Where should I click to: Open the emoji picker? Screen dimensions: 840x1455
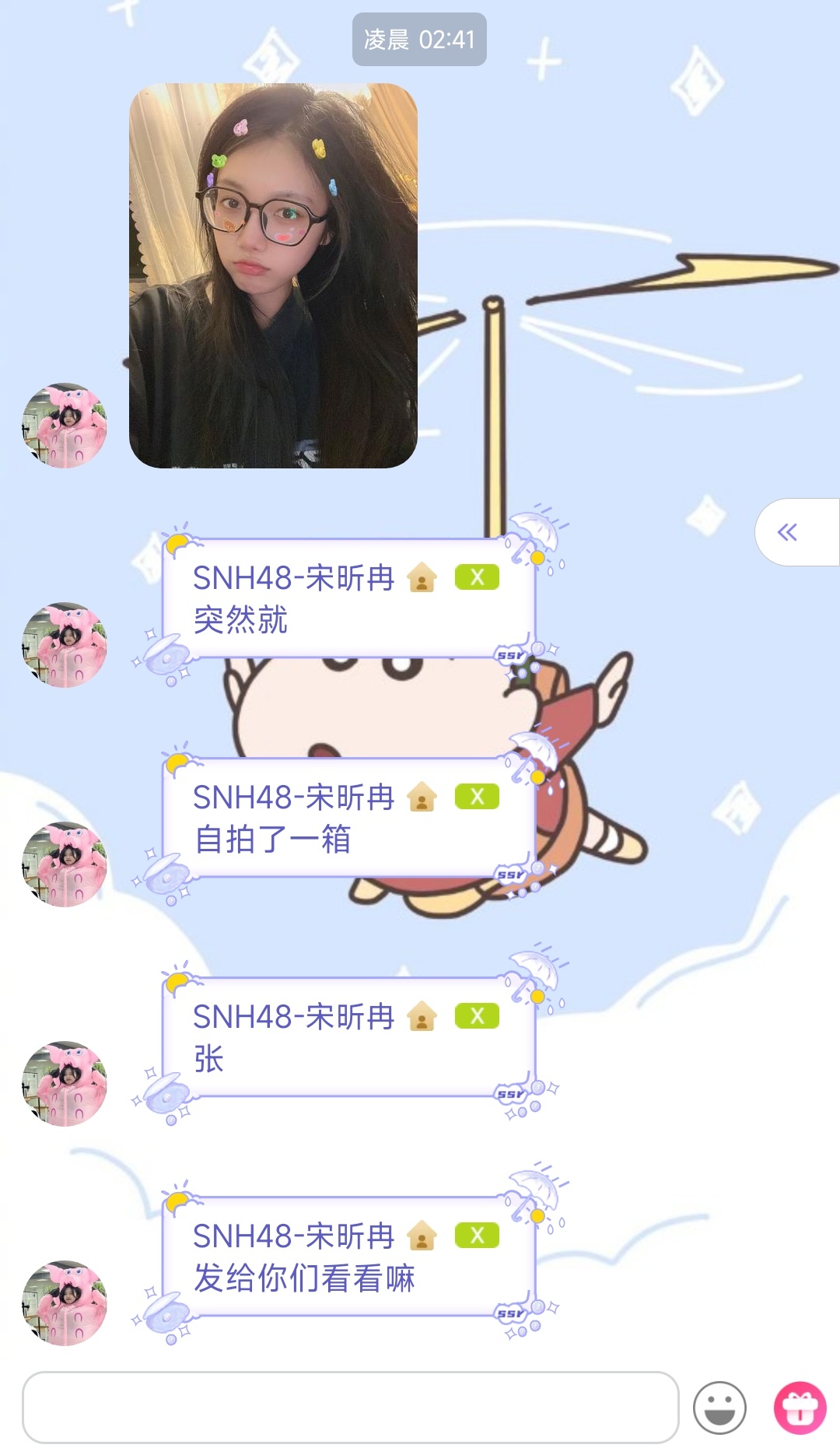click(719, 1408)
